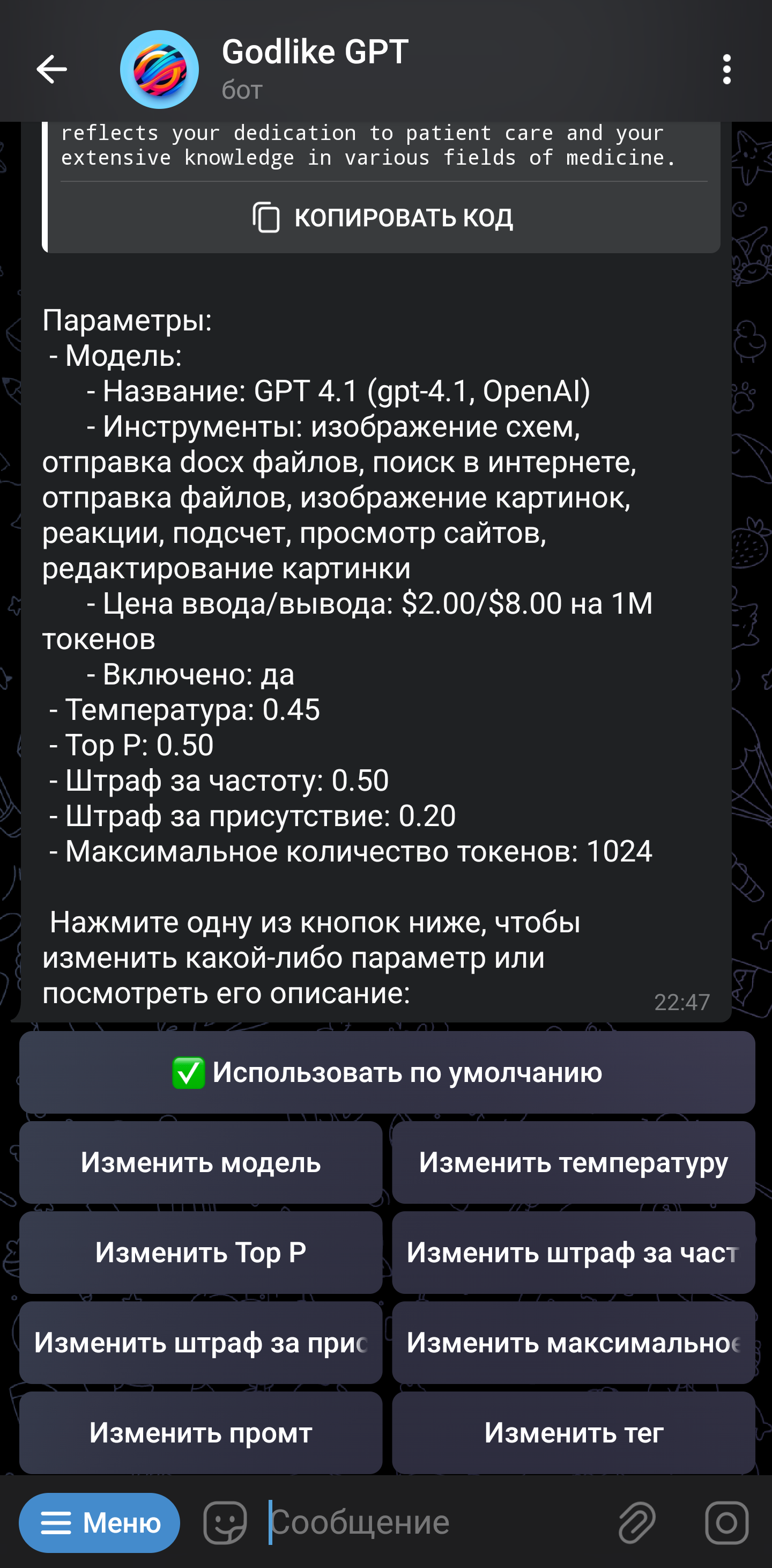Select Изменить промт

[x=201, y=1433]
